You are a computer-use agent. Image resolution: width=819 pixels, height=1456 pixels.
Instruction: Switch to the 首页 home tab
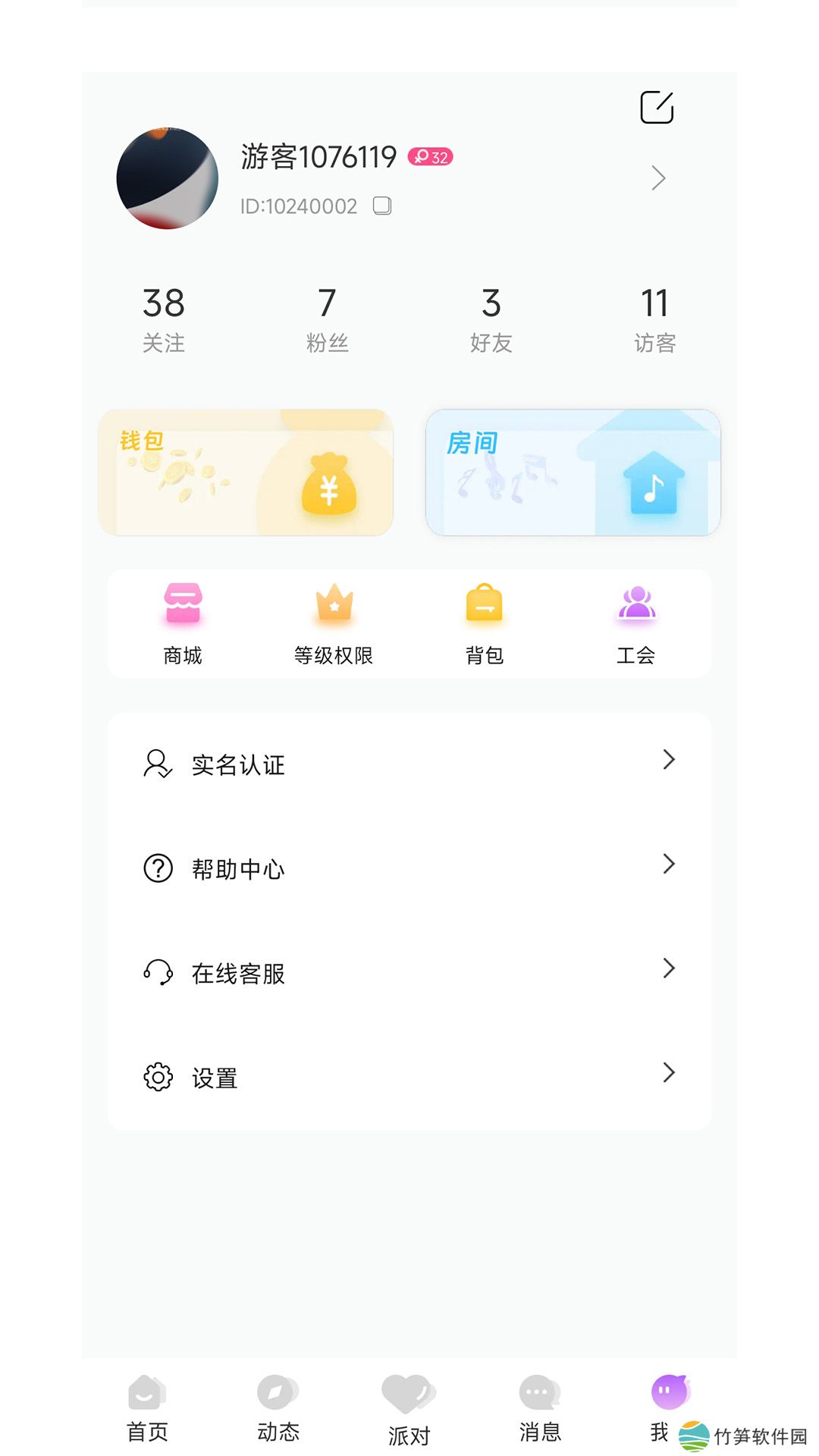[x=147, y=1407]
